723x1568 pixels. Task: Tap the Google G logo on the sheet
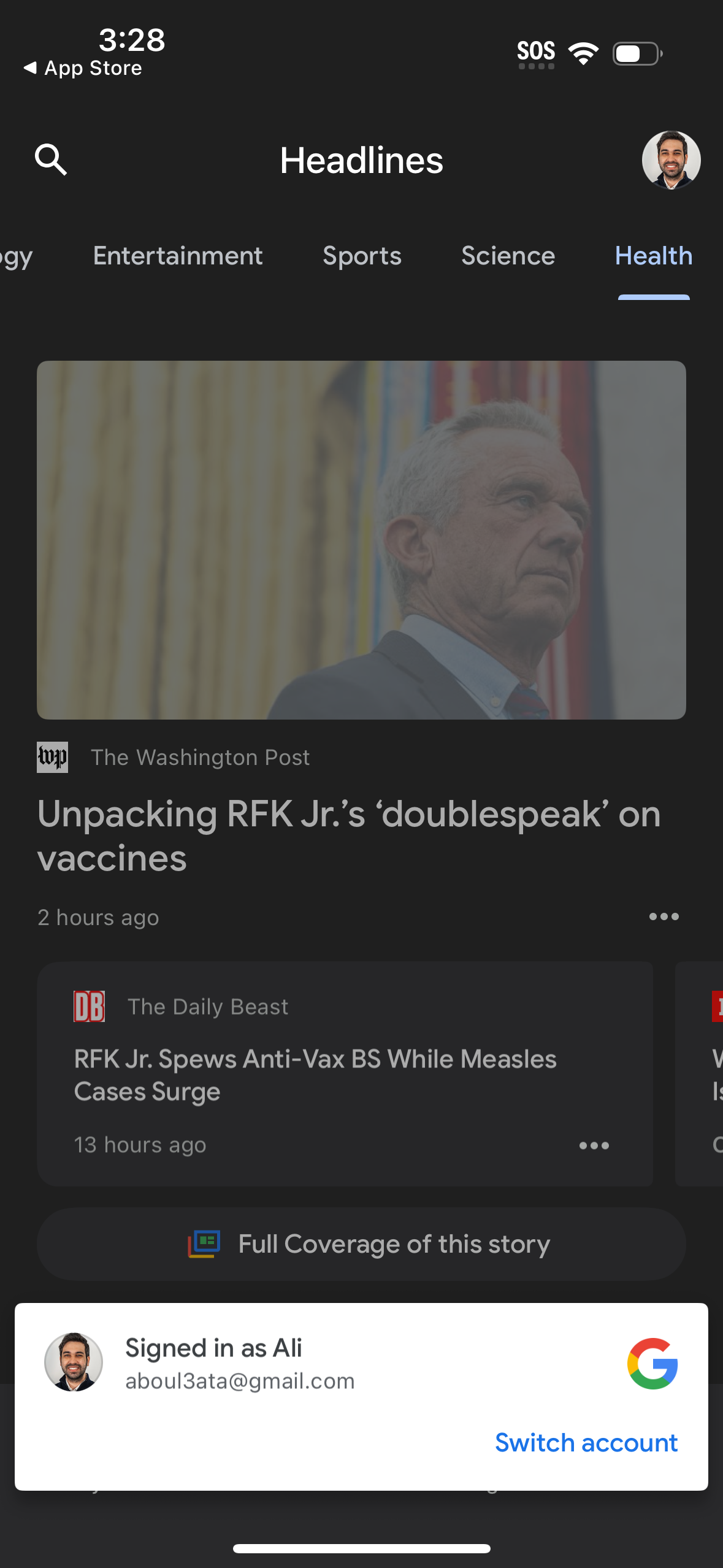652,1363
